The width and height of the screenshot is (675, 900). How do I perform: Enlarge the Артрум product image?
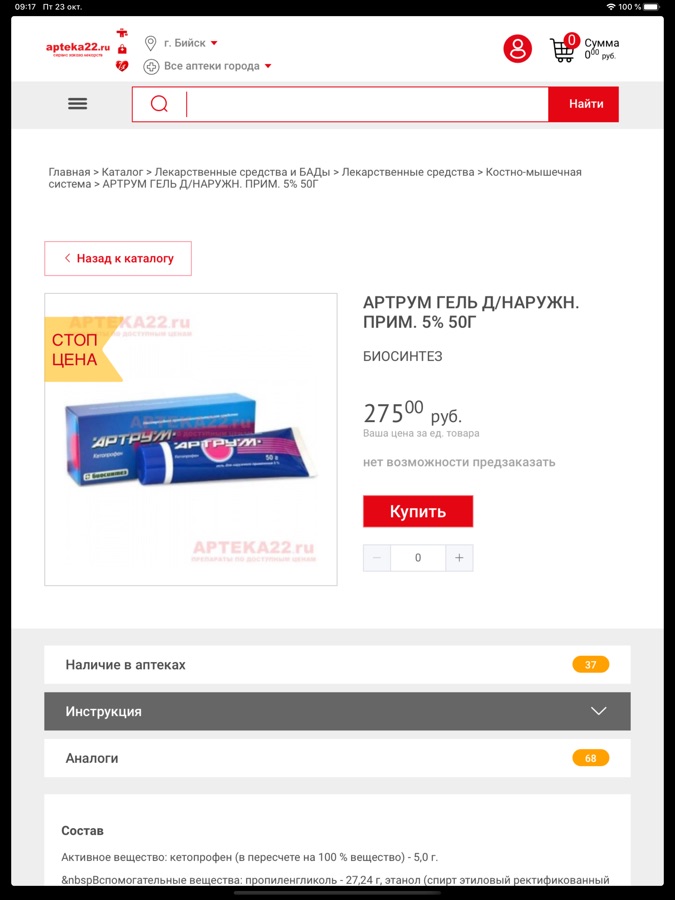[191, 439]
